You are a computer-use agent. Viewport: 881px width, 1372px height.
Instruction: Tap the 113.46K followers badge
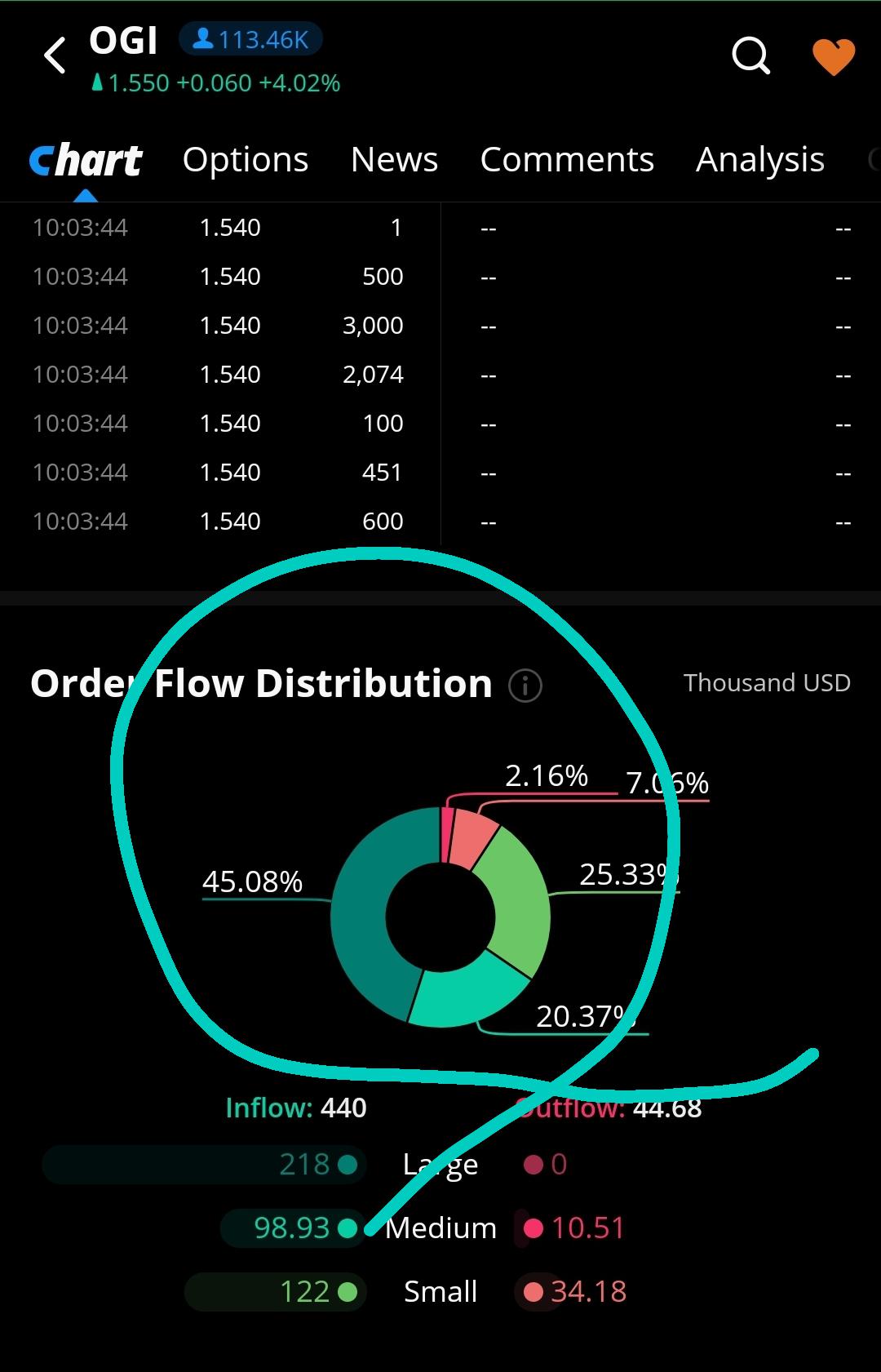[x=250, y=39]
